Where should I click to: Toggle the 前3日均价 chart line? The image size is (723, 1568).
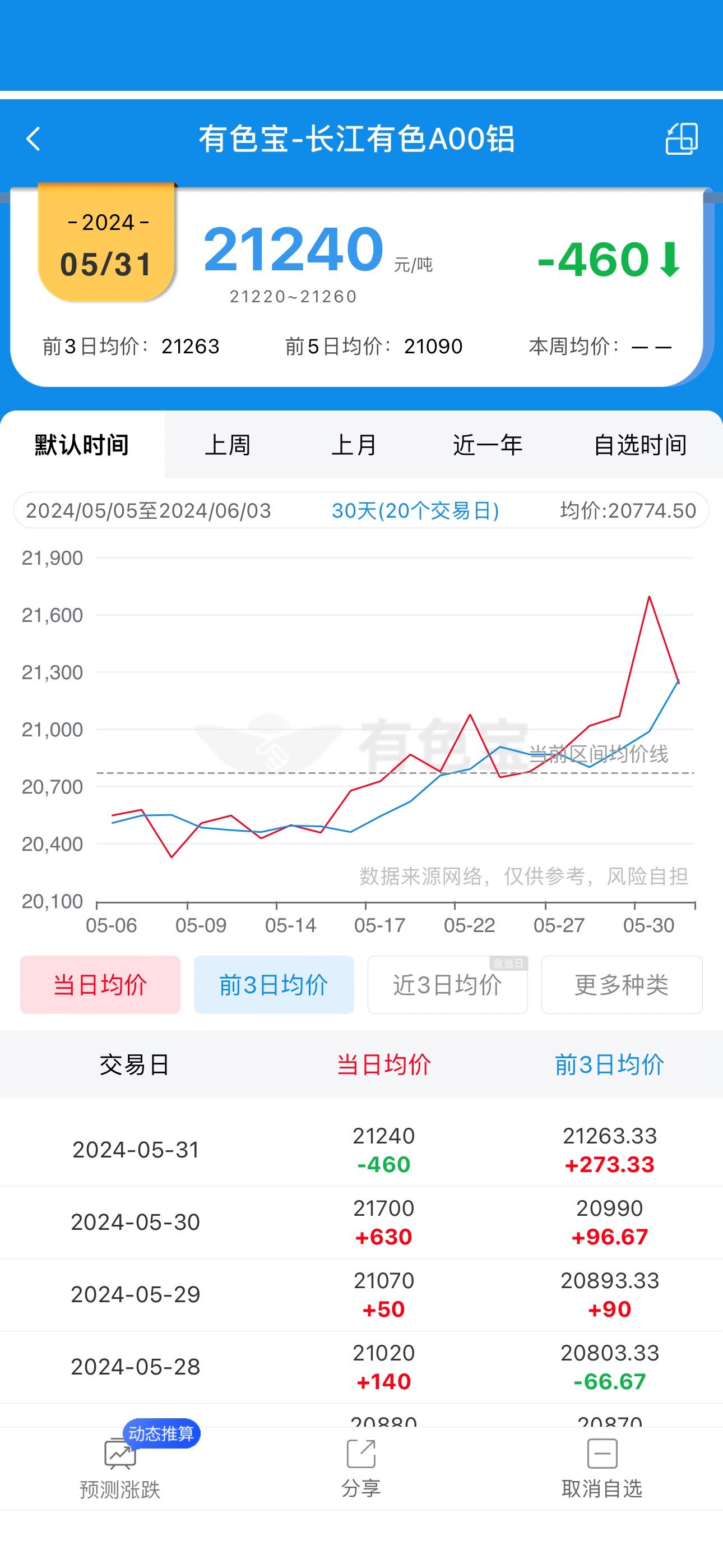(274, 985)
